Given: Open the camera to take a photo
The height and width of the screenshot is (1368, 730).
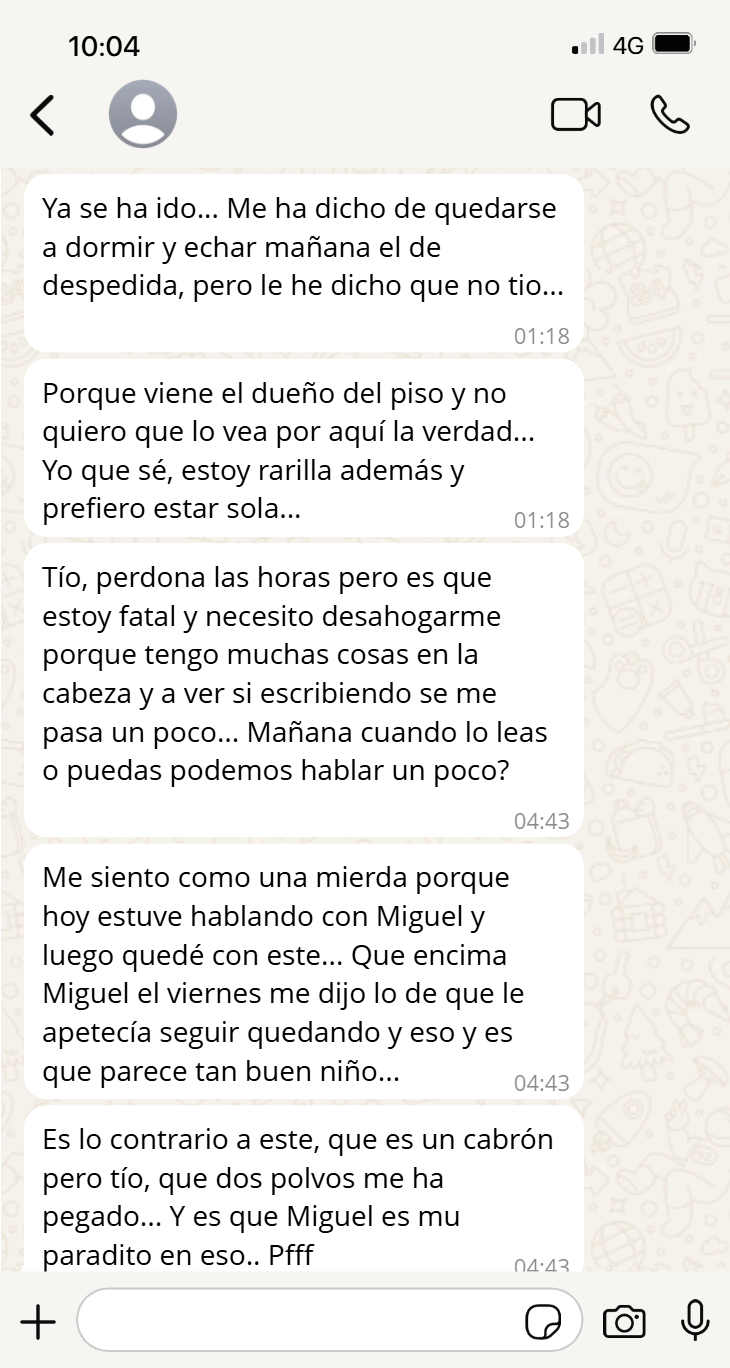Looking at the screenshot, I should [x=624, y=1322].
